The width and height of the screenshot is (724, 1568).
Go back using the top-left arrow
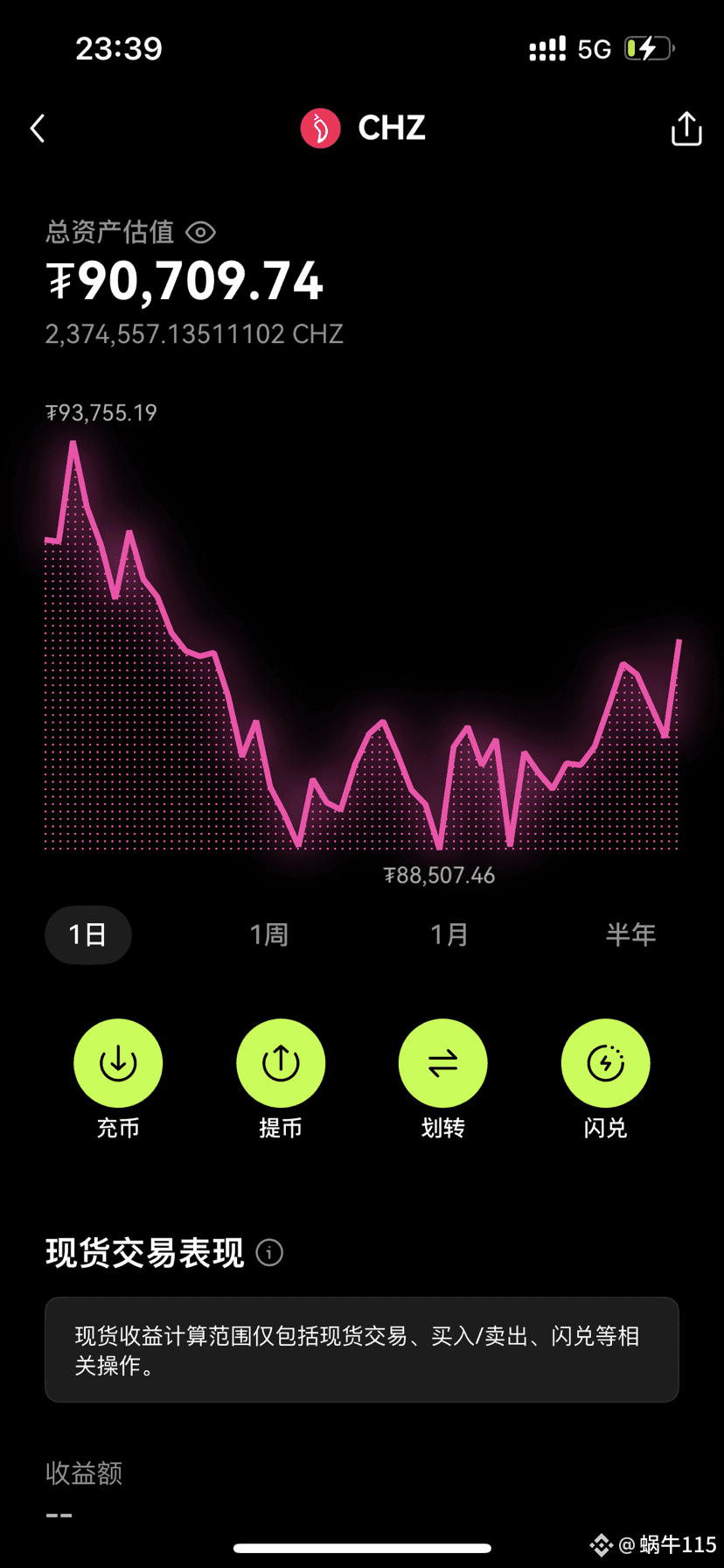click(37, 129)
